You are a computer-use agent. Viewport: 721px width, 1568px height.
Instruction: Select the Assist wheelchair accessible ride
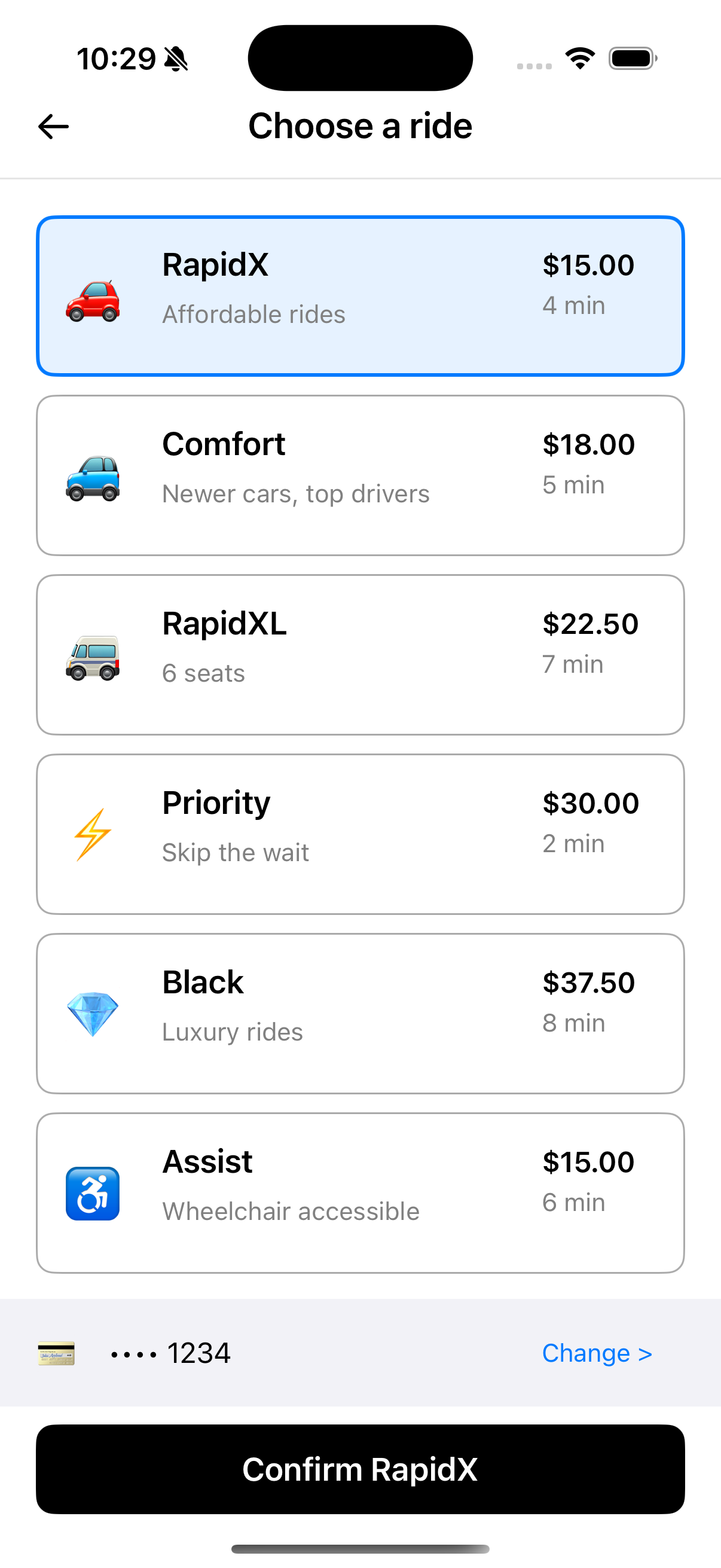click(360, 1192)
